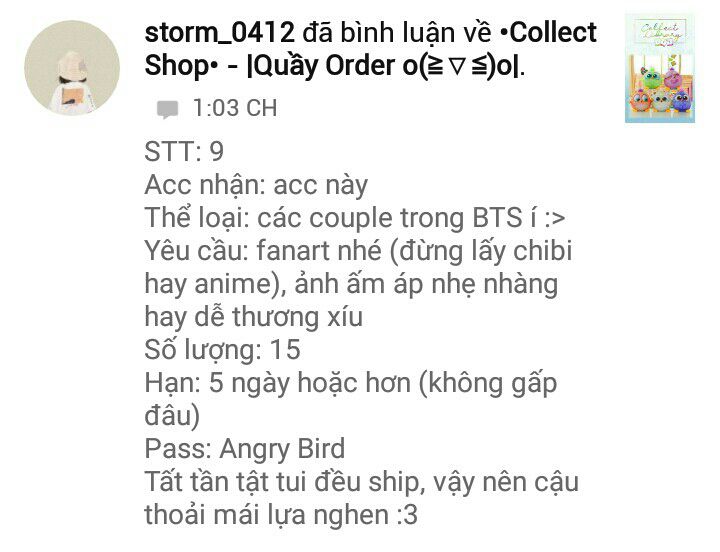Open the Collect Shop post thumbnail
The width and height of the screenshot is (720, 552).
[x=659, y=67]
